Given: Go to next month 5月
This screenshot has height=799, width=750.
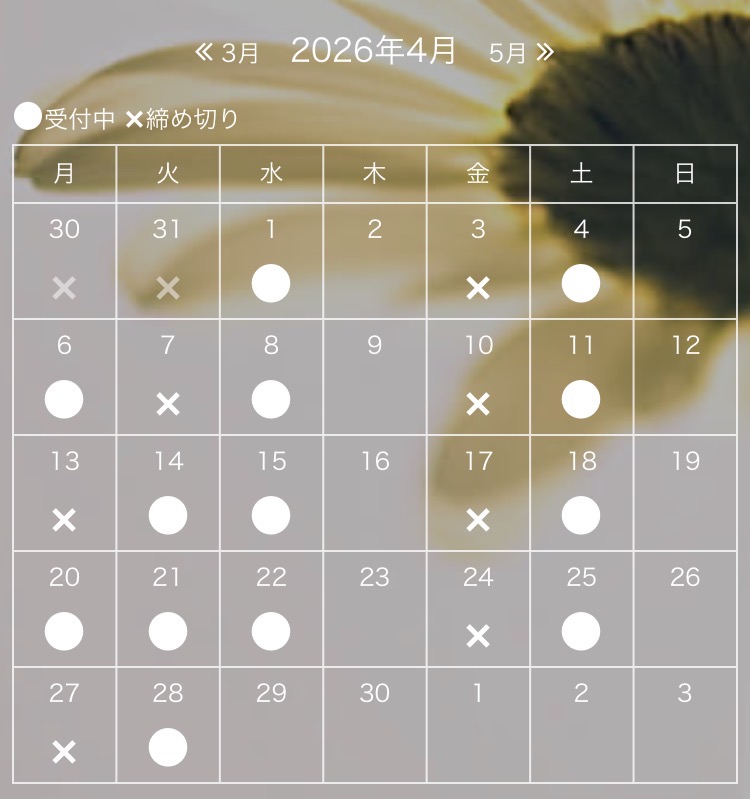Looking at the screenshot, I should point(521,53).
